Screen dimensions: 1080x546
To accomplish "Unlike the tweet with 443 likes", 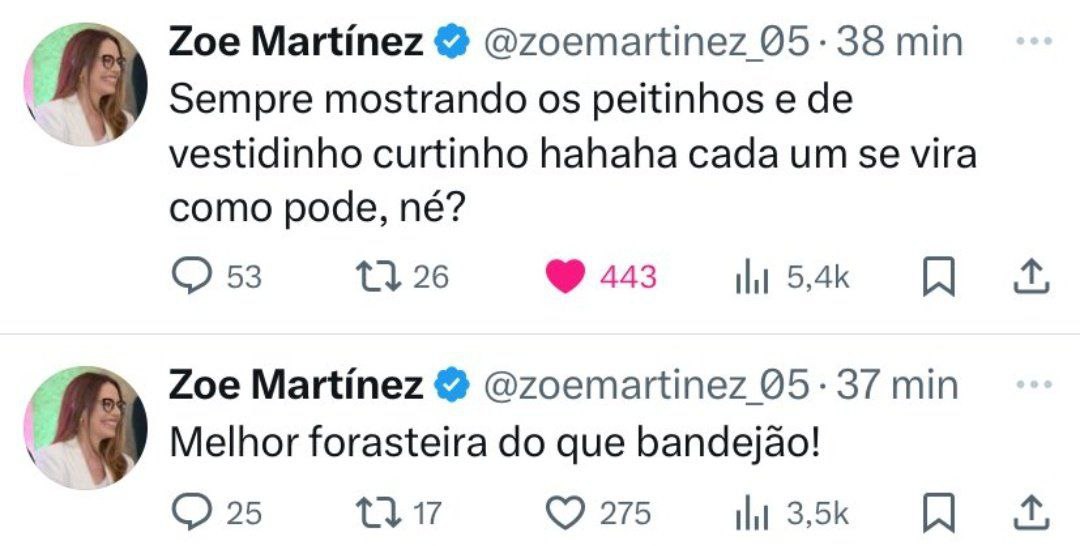I will pos(567,276).
